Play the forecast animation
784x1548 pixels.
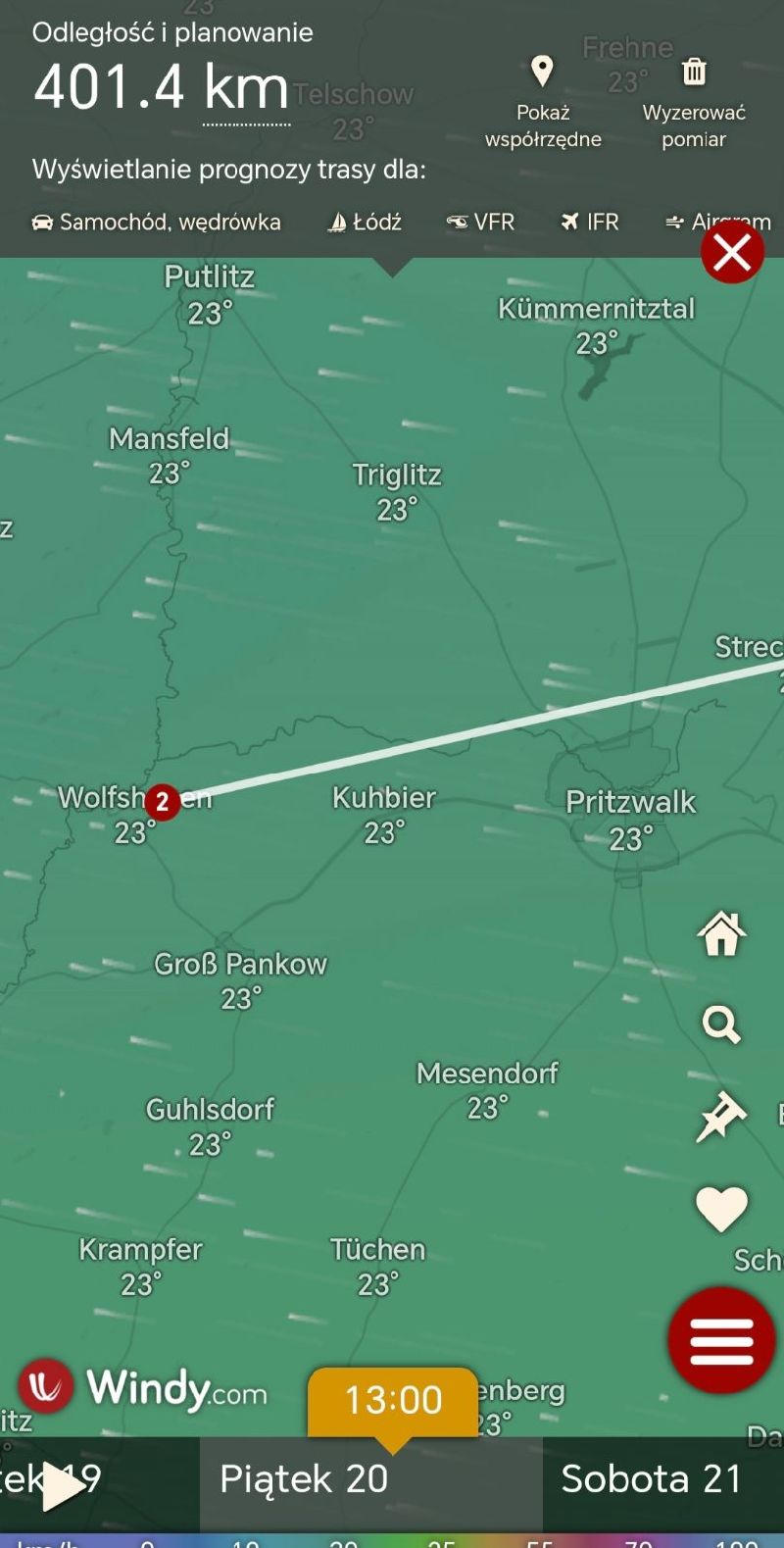(x=63, y=1487)
